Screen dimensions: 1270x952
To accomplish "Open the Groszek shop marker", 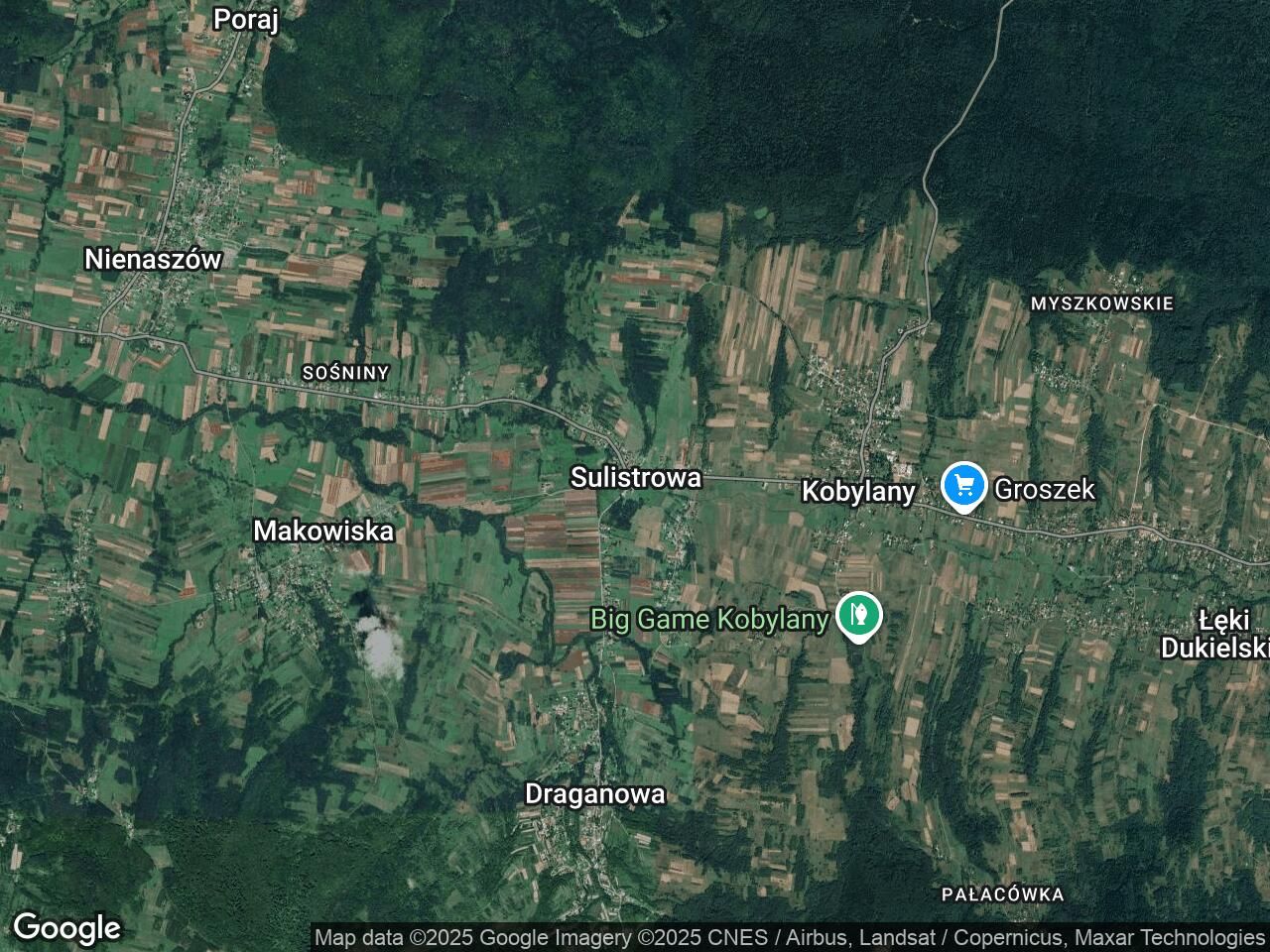I will click(962, 486).
